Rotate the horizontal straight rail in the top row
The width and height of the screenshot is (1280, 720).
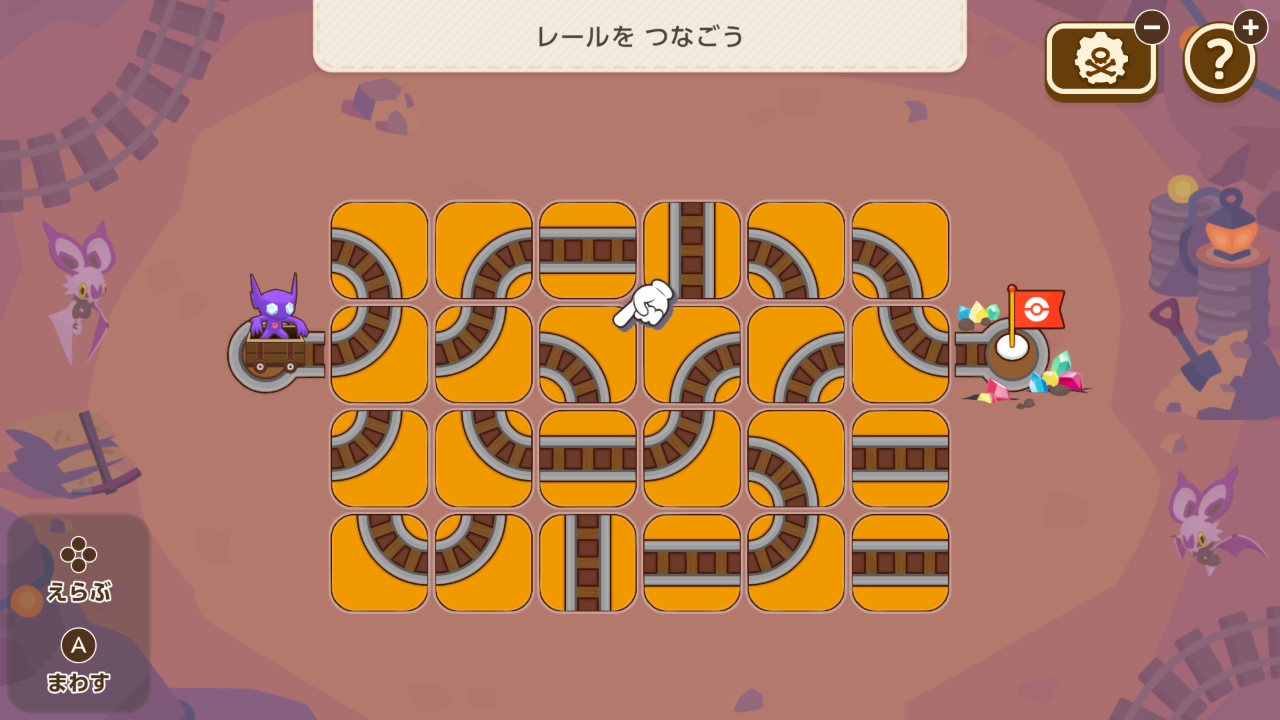(588, 250)
